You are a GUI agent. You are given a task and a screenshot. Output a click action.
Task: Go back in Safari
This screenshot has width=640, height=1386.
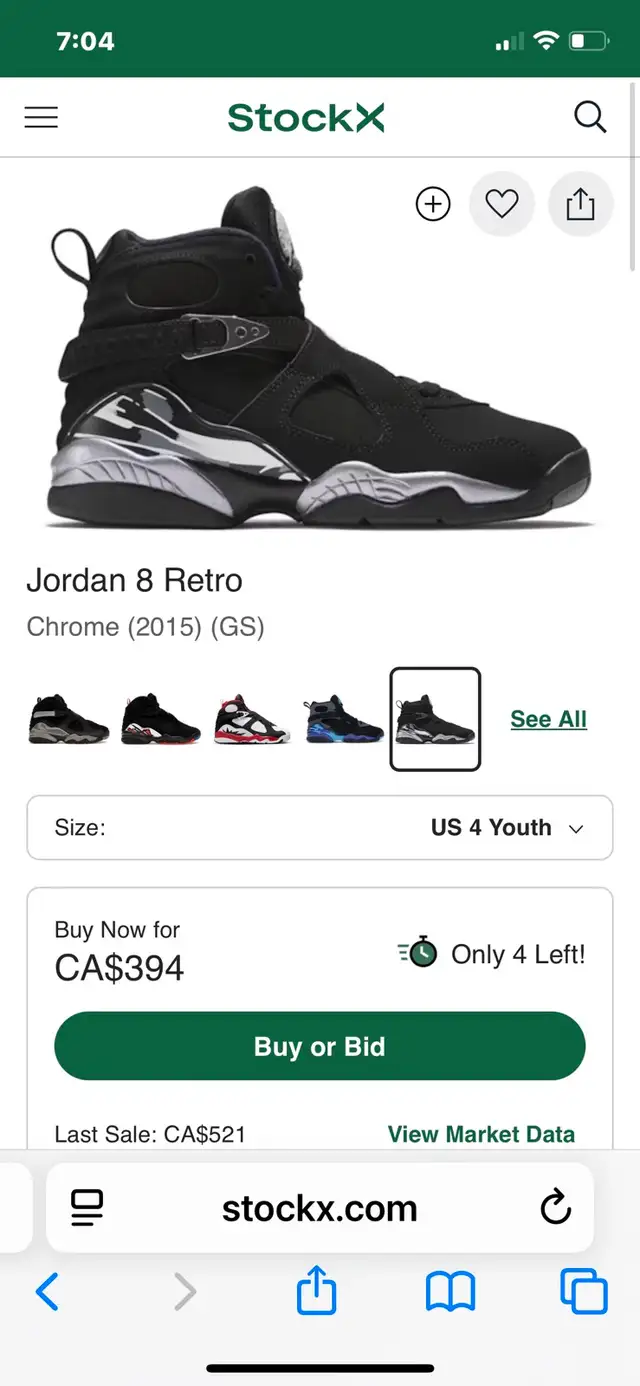click(x=47, y=1292)
